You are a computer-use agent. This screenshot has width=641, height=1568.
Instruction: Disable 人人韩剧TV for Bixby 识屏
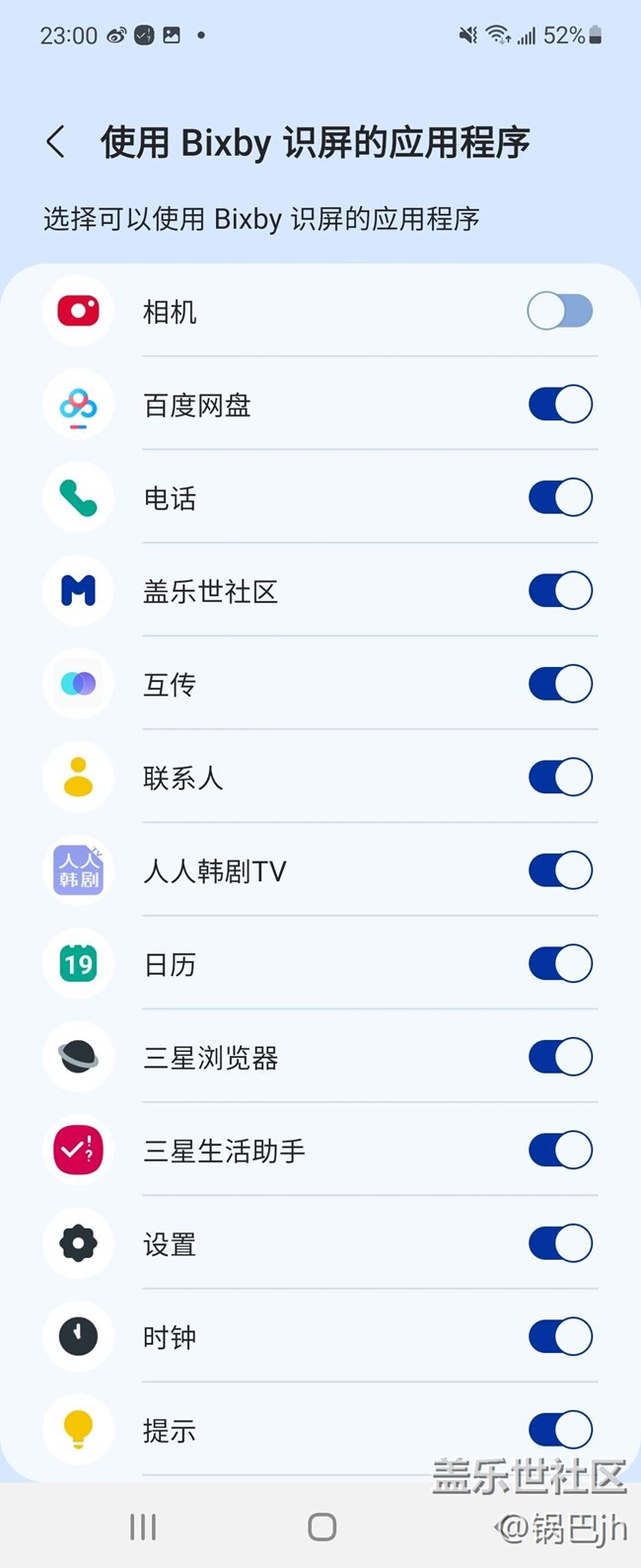pos(560,870)
